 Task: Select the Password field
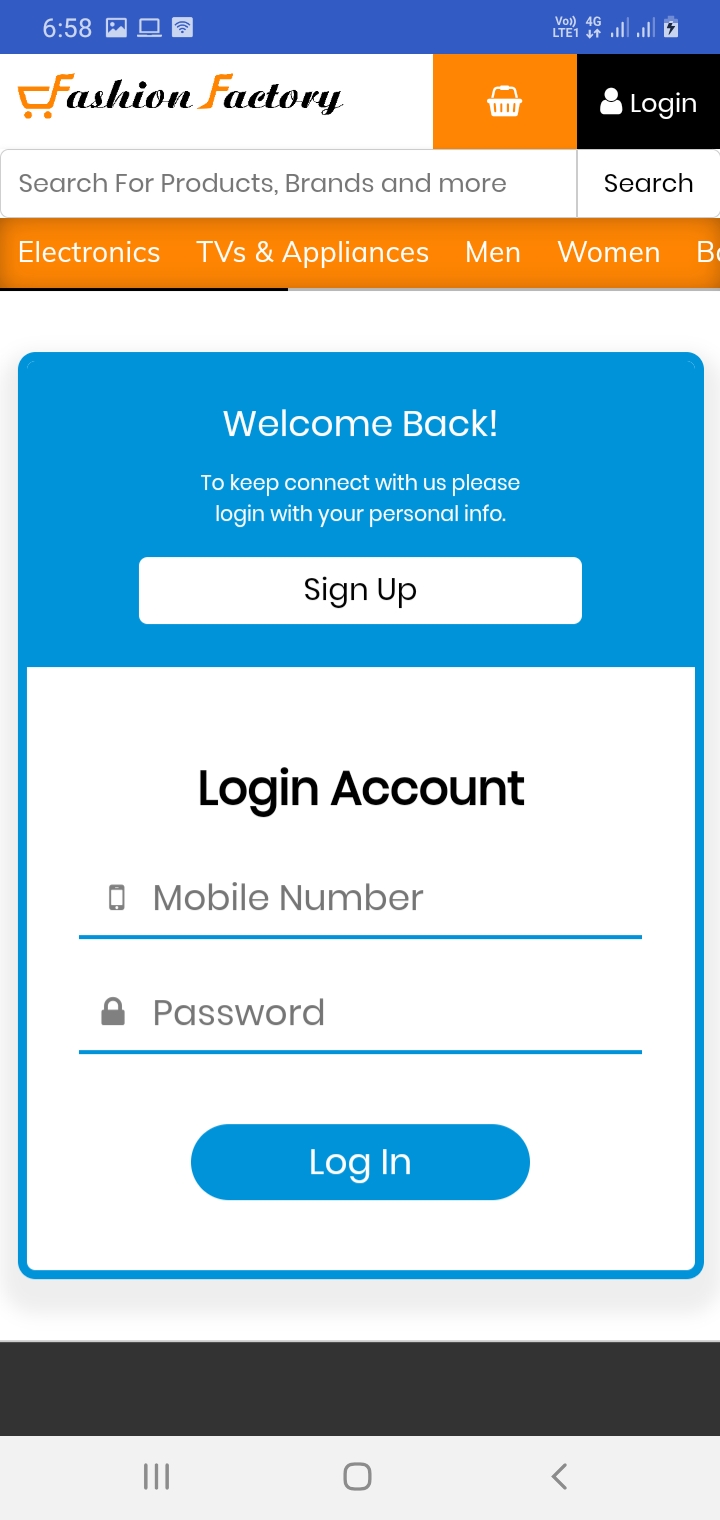(360, 1013)
